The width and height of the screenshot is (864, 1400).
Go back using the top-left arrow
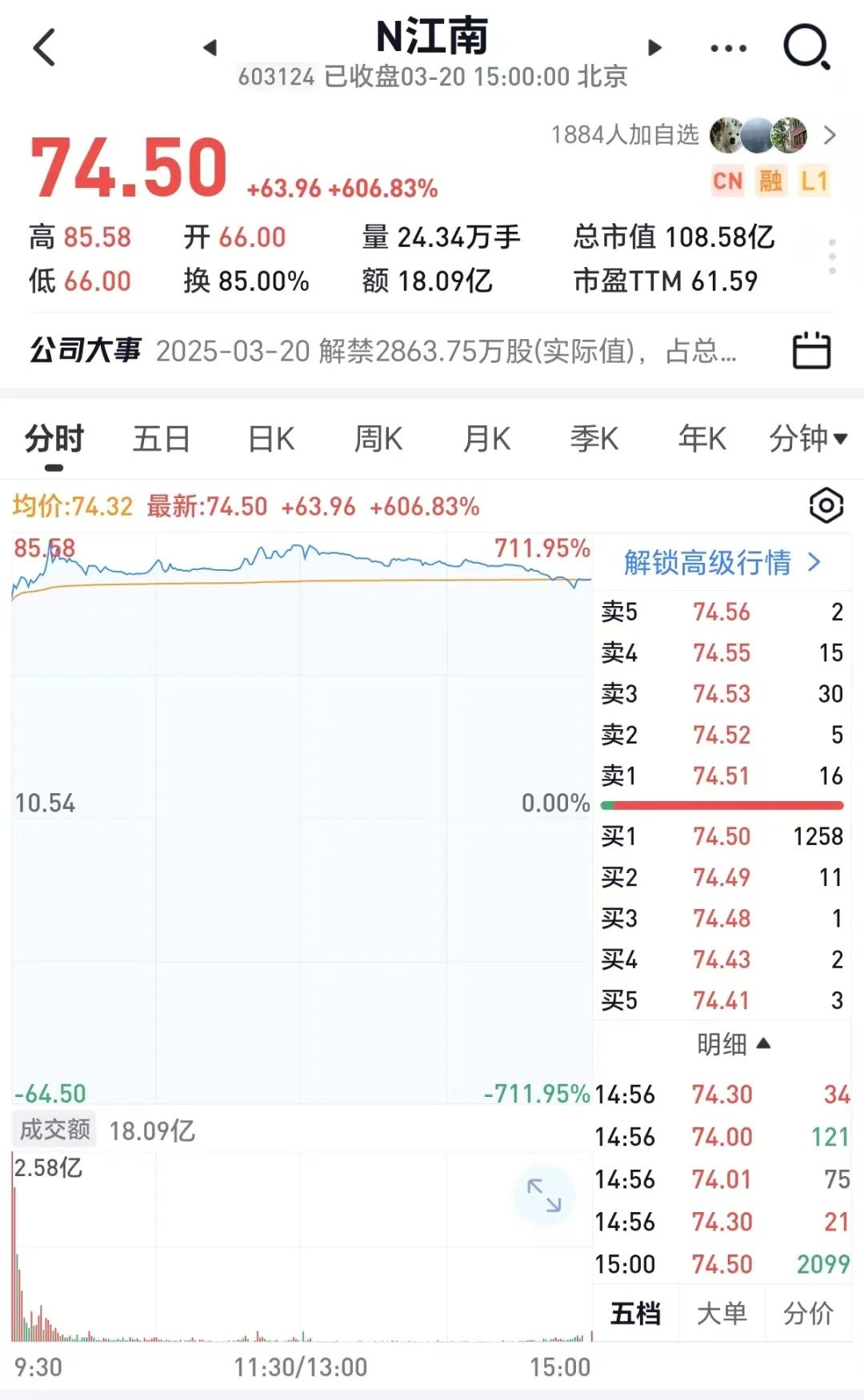(x=45, y=47)
